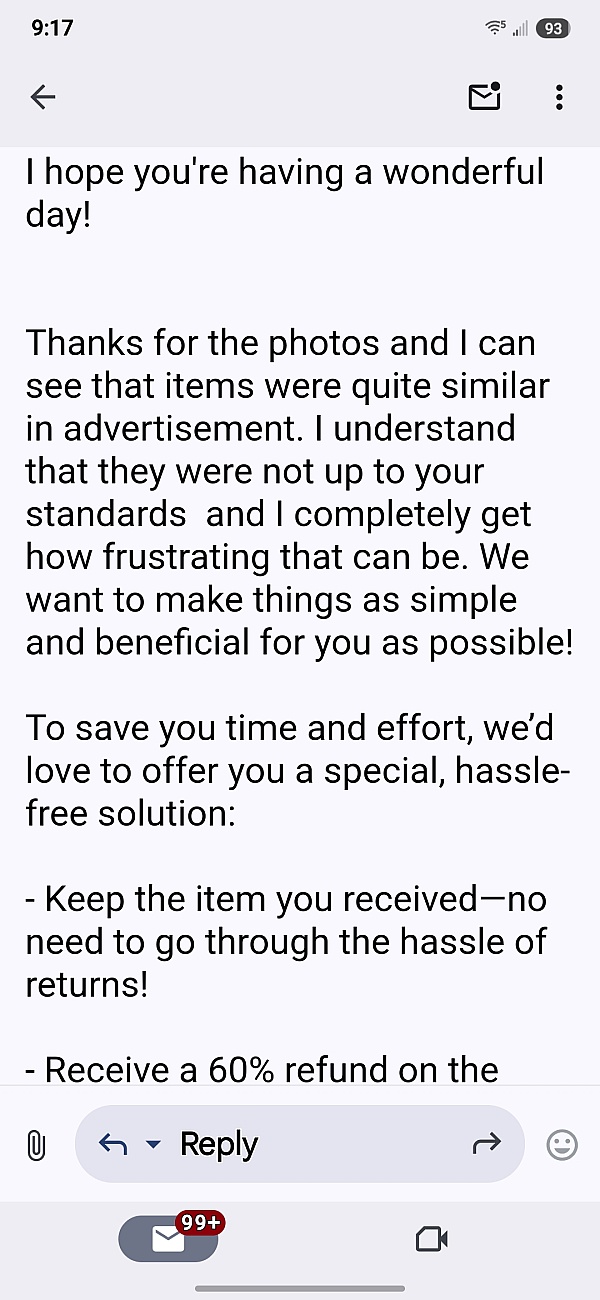
Task: Attach a file to the reply
Action: [x=36, y=1144]
